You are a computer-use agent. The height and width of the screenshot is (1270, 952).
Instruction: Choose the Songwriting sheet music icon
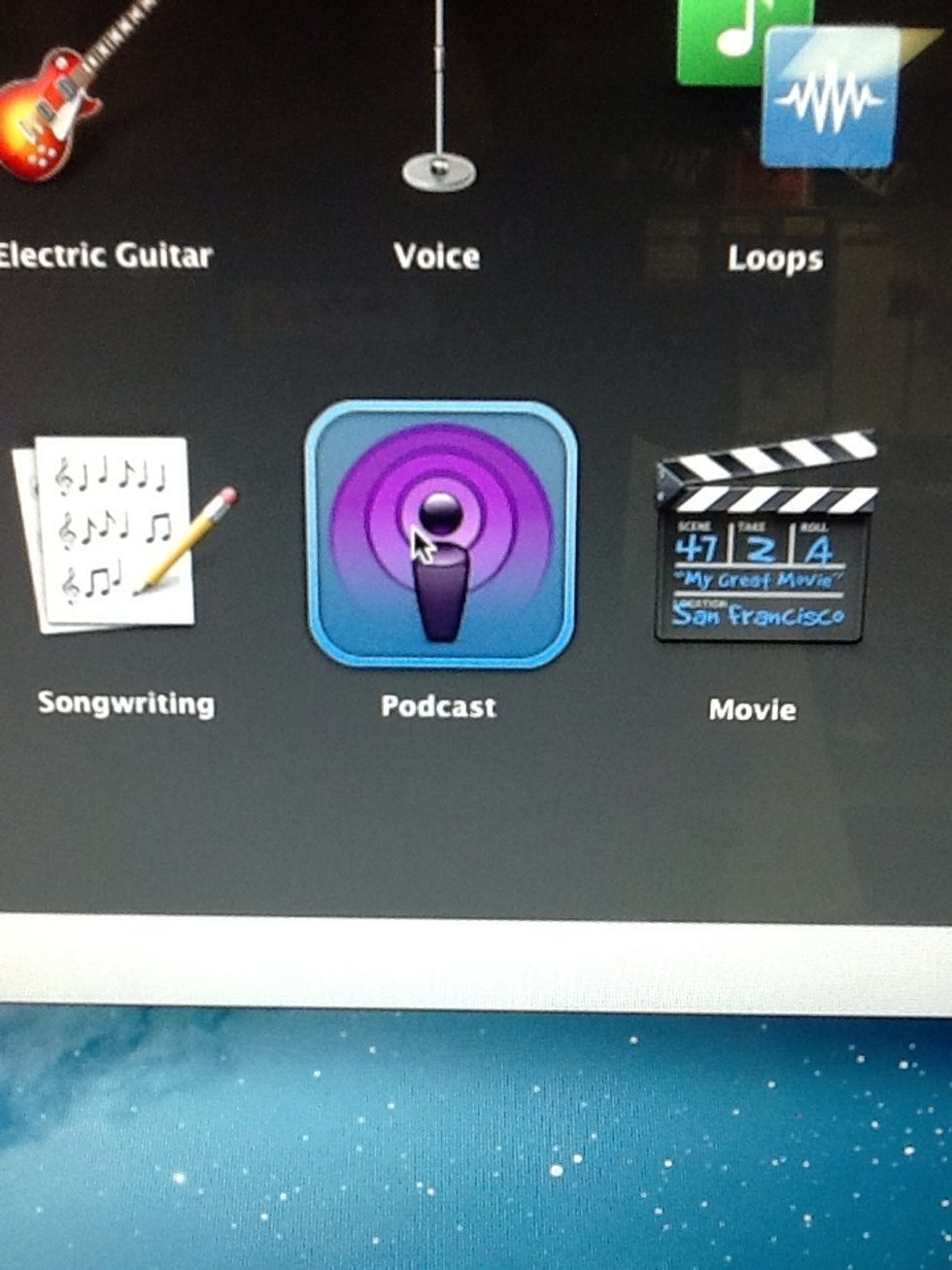click(x=117, y=534)
